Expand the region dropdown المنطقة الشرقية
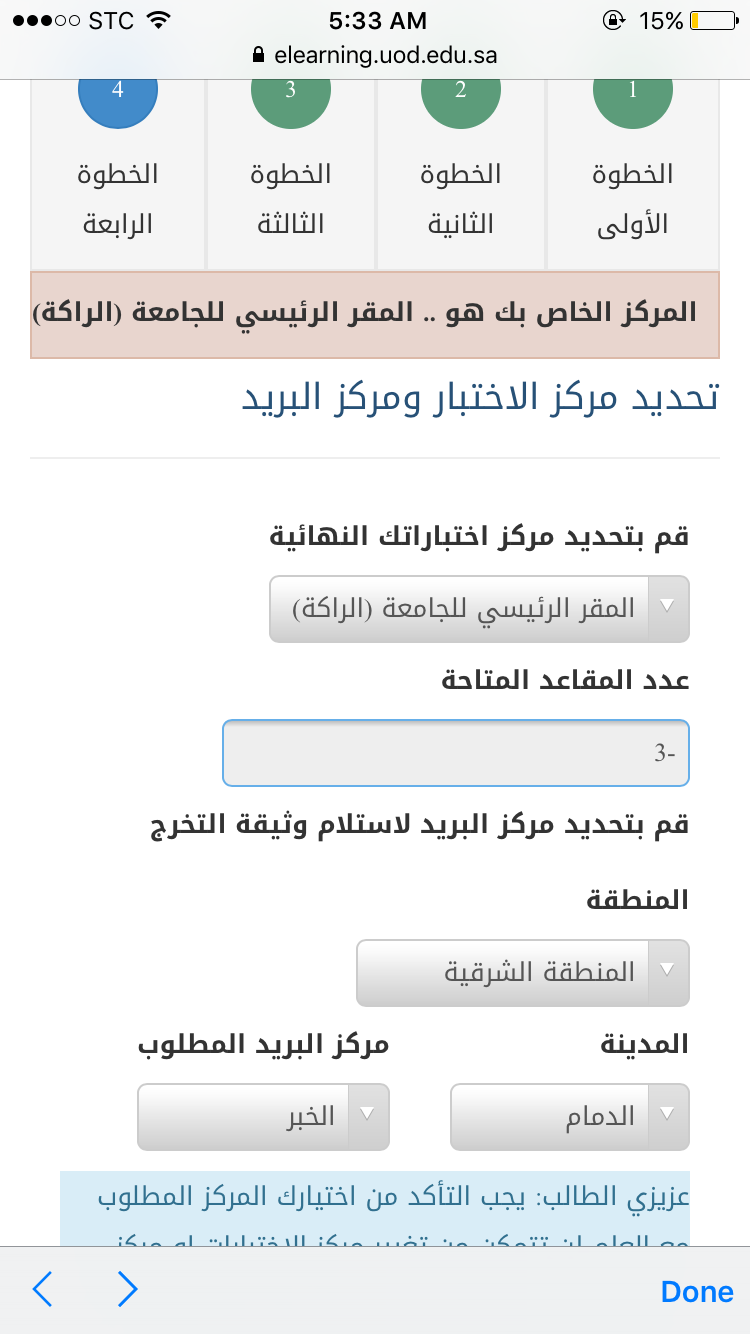Screen dimensions: 750x1334 (523, 972)
